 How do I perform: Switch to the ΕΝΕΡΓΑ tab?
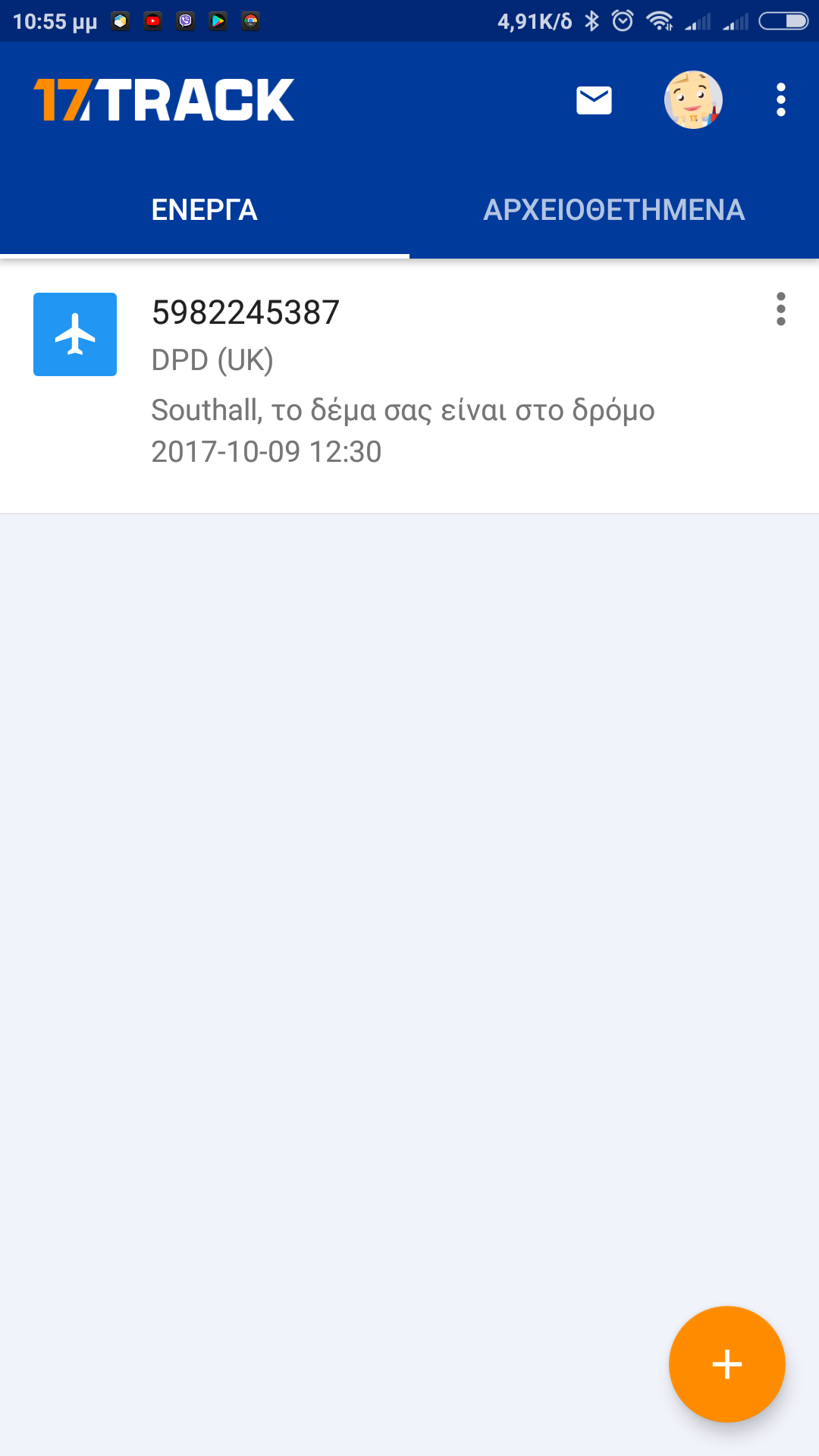[x=205, y=210]
